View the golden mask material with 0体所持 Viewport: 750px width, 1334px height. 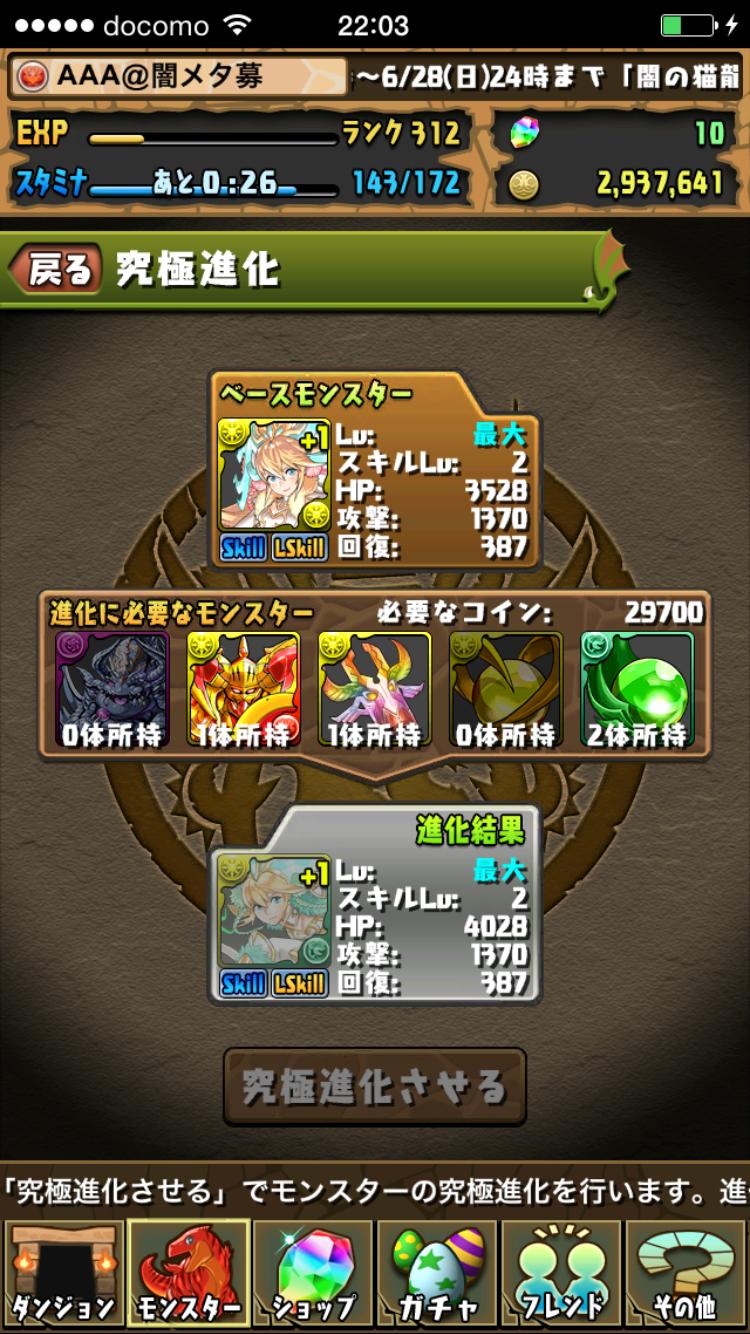coord(505,689)
